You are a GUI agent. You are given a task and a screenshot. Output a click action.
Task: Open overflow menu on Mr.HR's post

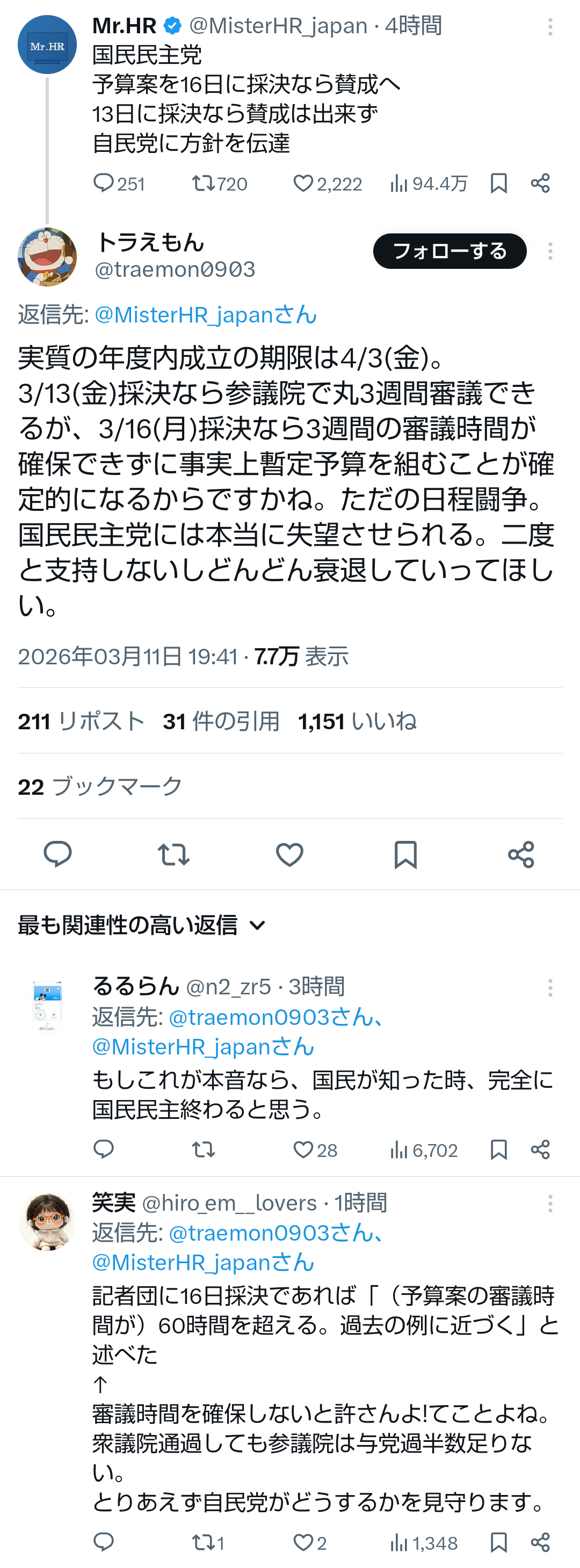[x=549, y=27]
